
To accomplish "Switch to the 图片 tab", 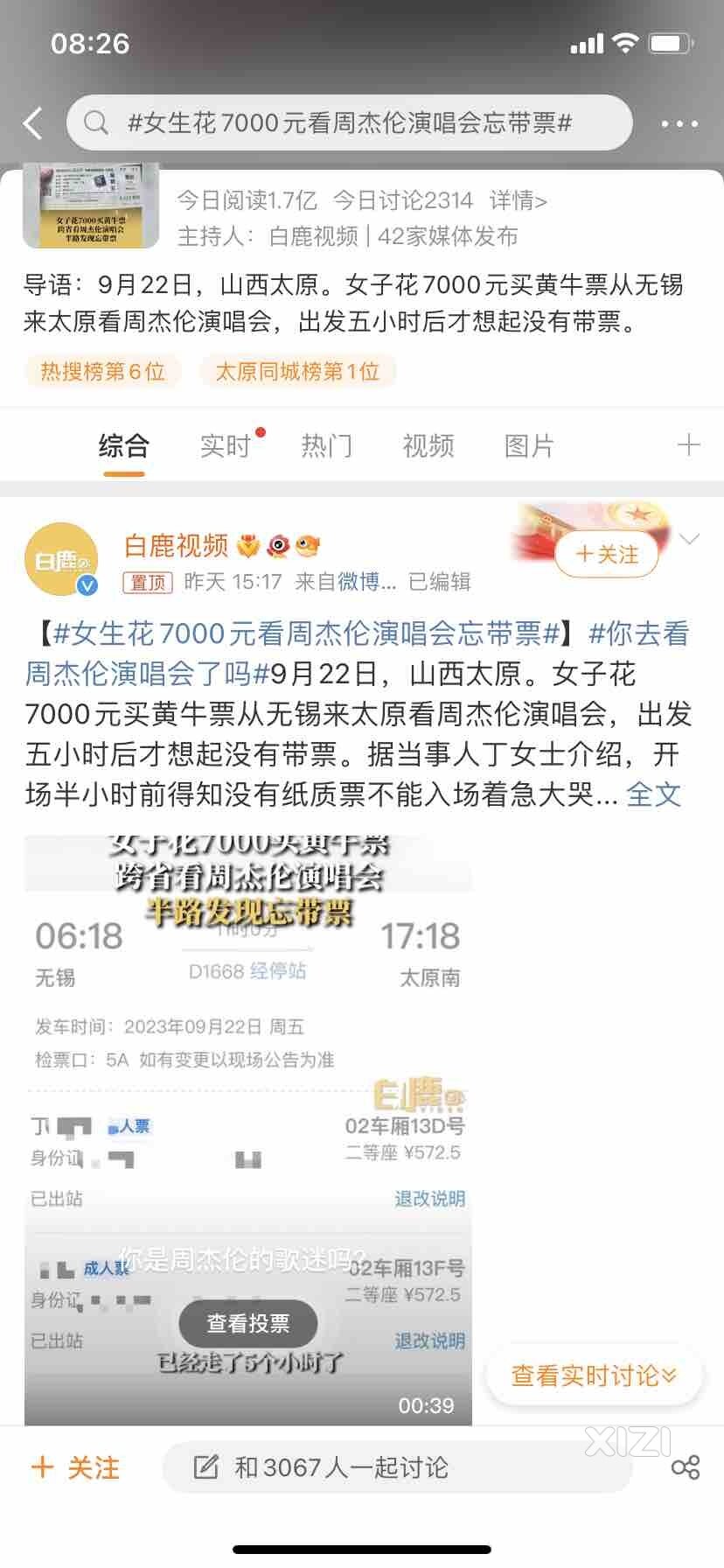I will point(529,446).
